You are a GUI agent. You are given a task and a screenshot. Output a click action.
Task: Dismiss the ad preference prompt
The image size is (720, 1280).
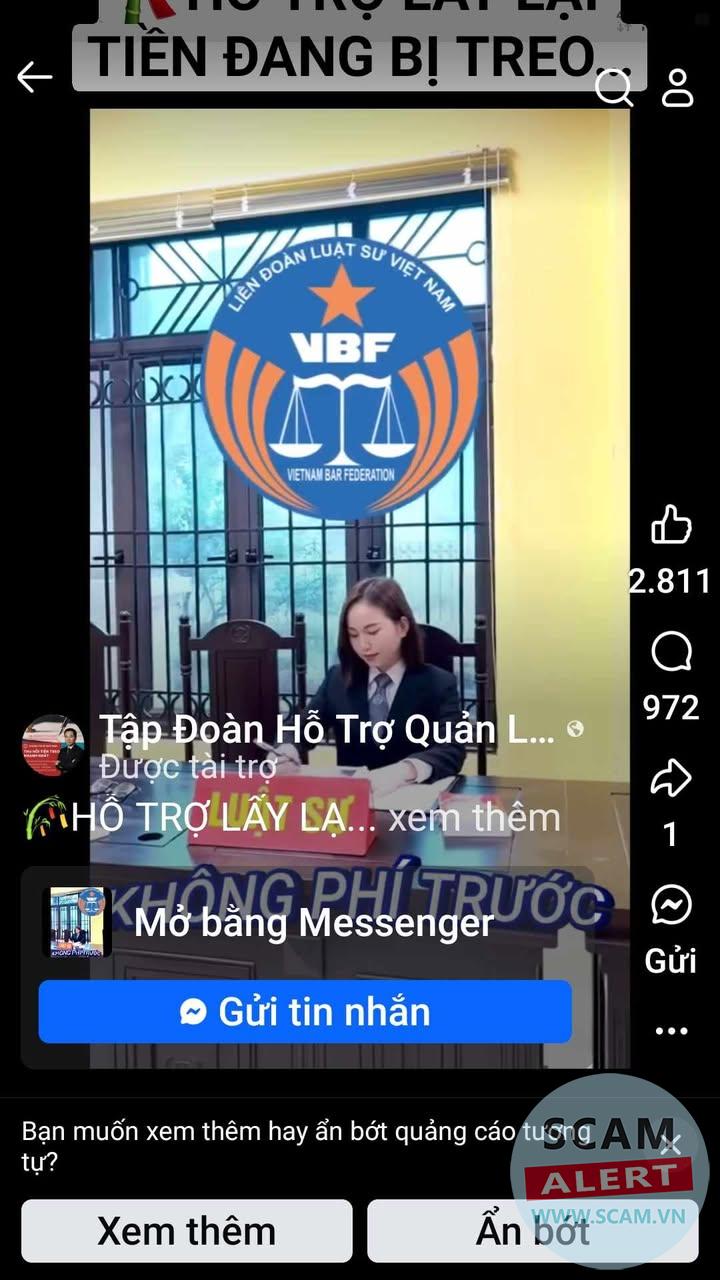point(671,1144)
